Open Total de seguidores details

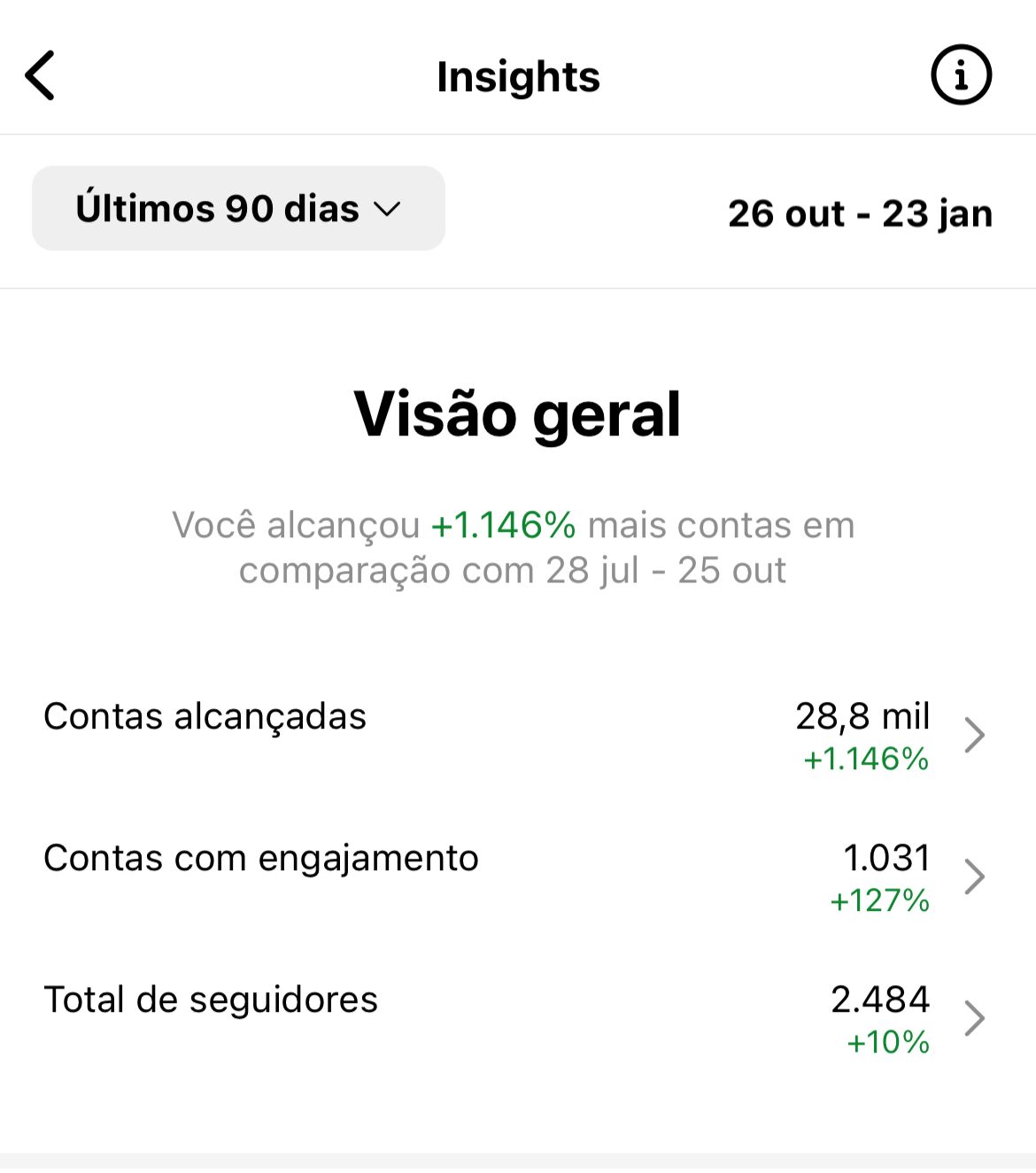(973, 1018)
